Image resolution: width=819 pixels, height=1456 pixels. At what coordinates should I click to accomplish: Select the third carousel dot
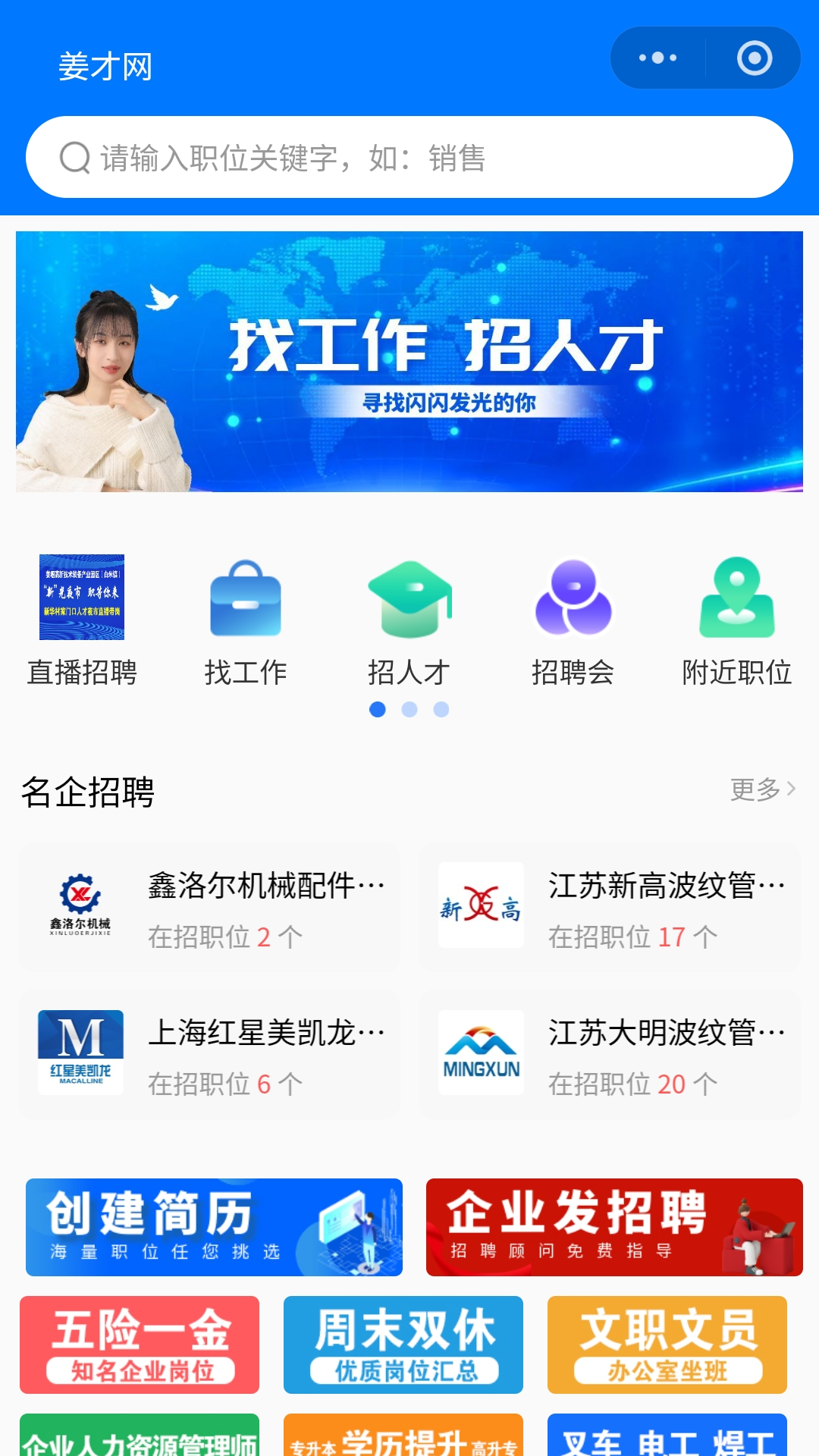tap(441, 710)
